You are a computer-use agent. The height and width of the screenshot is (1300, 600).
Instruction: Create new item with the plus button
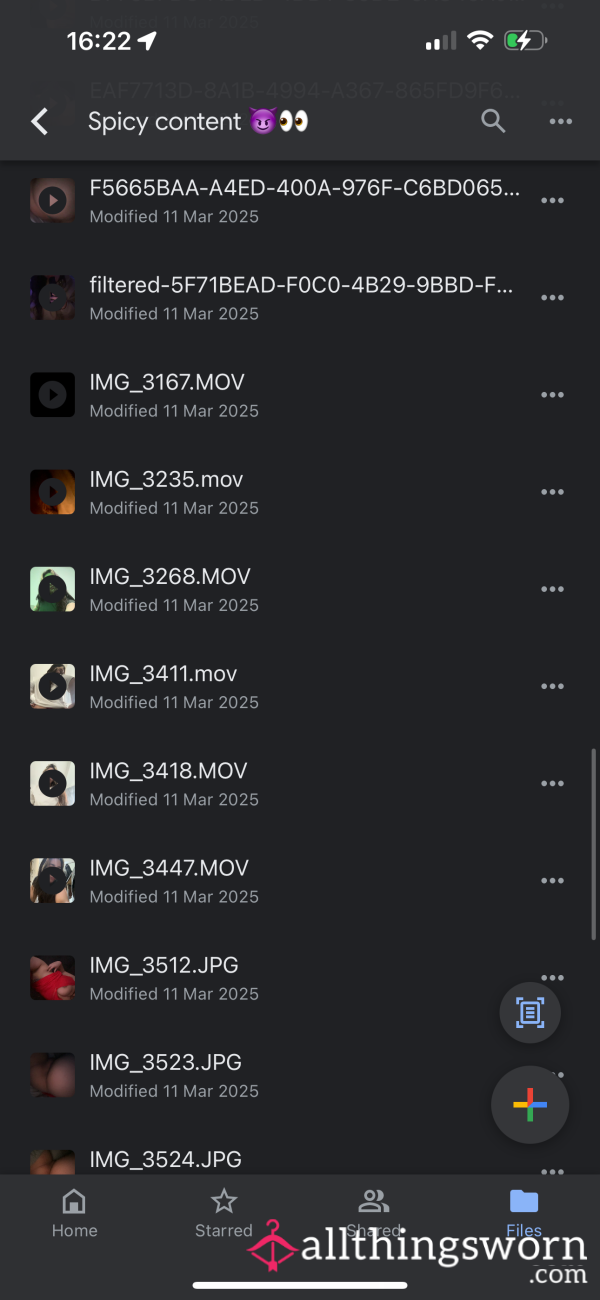530,1105
